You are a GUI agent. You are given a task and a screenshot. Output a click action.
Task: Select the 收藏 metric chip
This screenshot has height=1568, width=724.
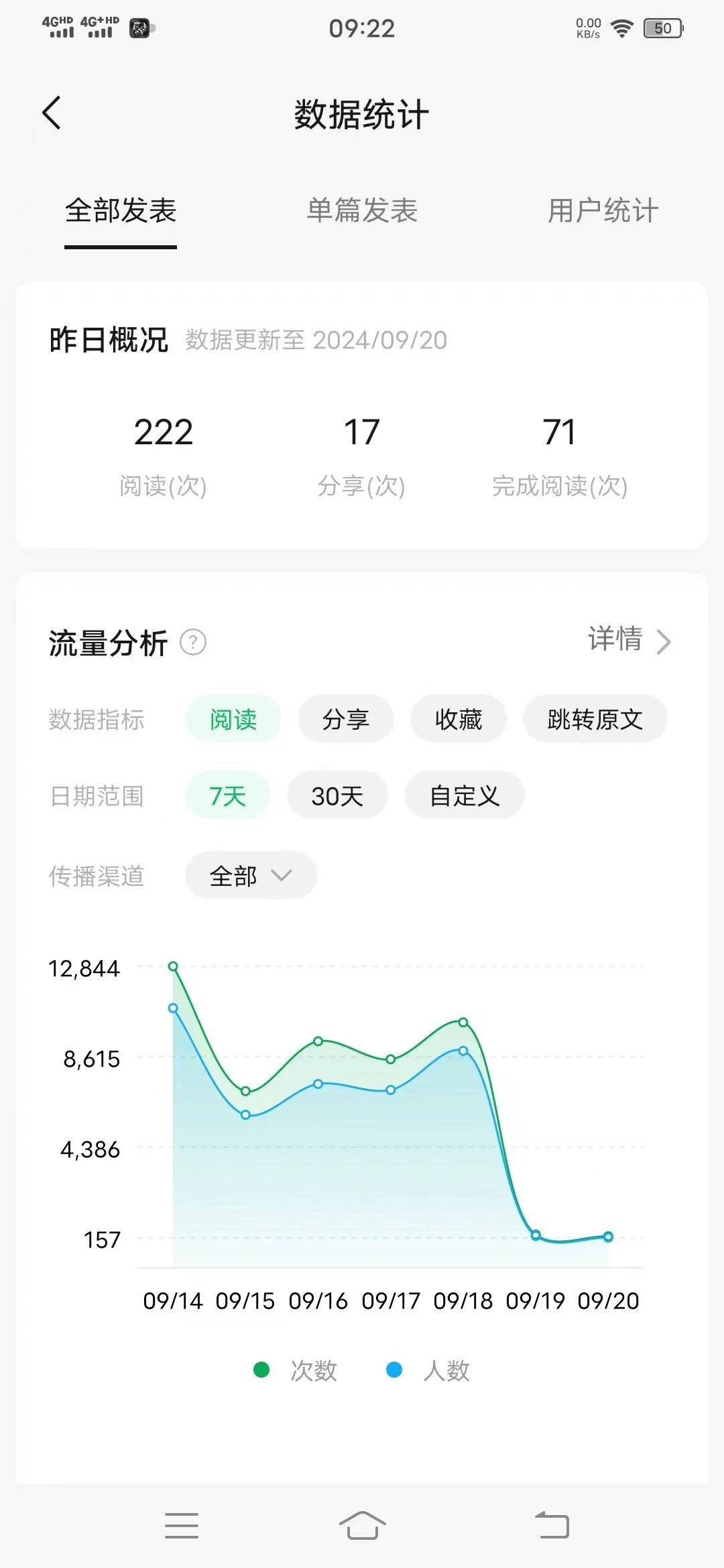pos(459,719)
